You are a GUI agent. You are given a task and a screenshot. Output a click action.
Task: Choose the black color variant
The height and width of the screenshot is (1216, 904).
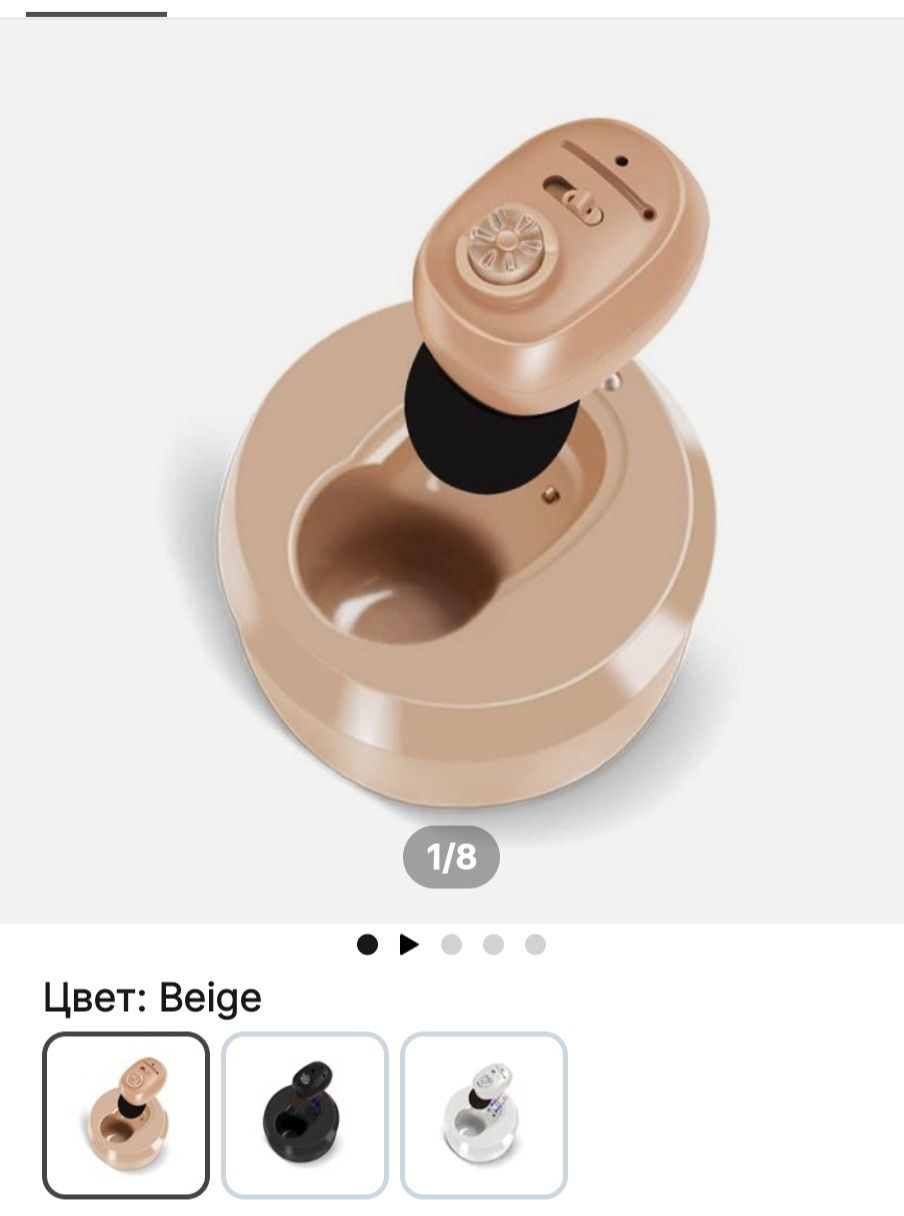coord(304,1114)
